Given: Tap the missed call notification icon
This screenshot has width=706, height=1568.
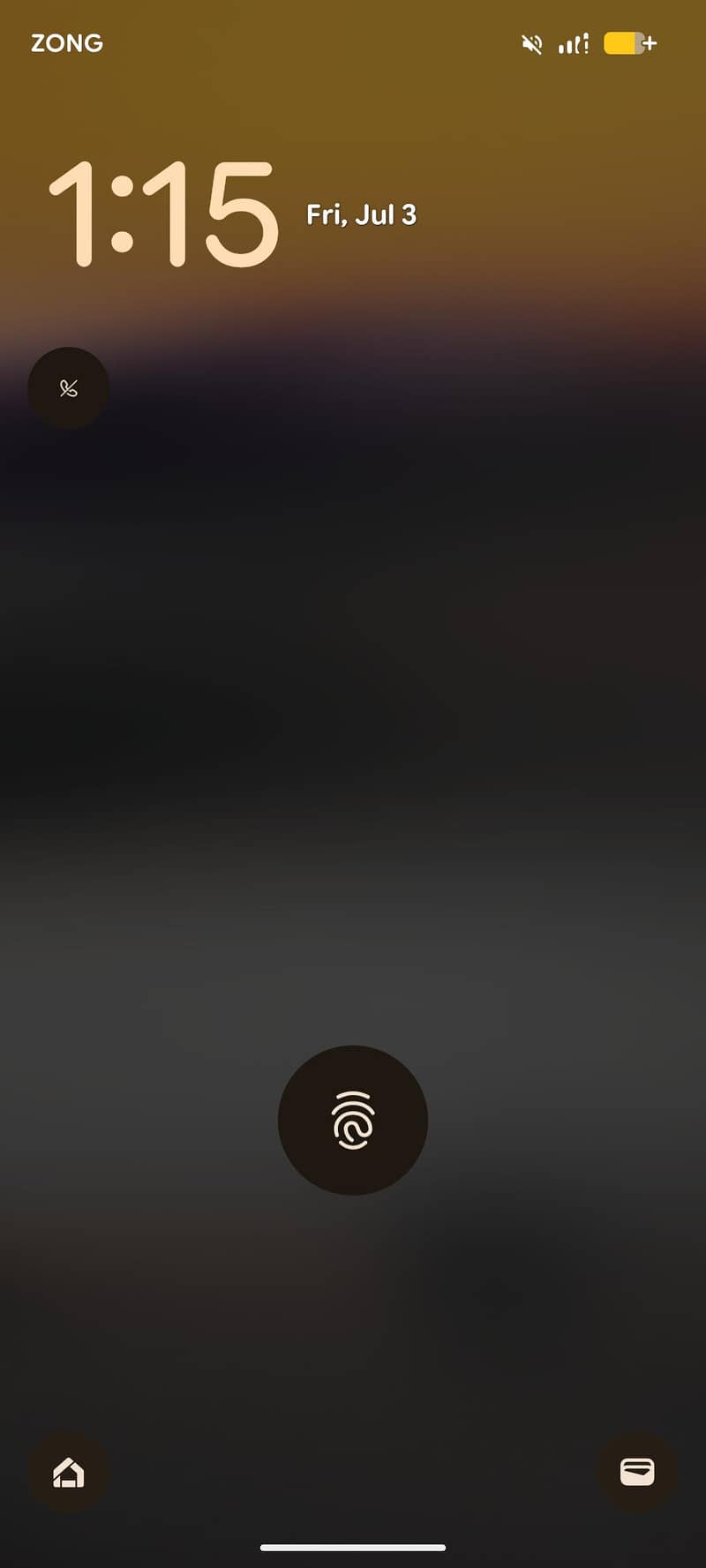Looking at the screenshot, I should (69, 387).
